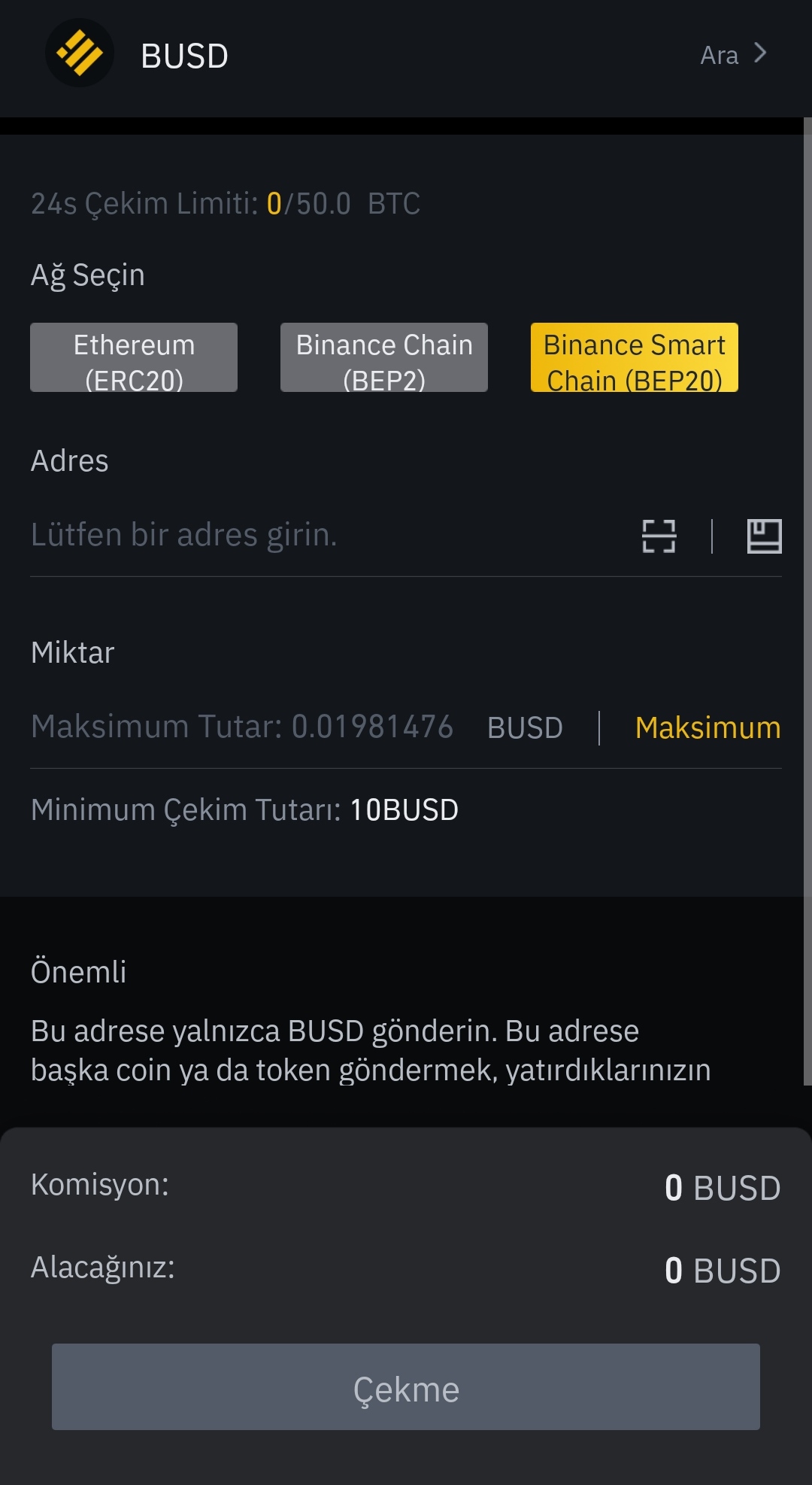Screen dimensions: 812x1485
Task: Open the saved address book
Action: (764, 536)
